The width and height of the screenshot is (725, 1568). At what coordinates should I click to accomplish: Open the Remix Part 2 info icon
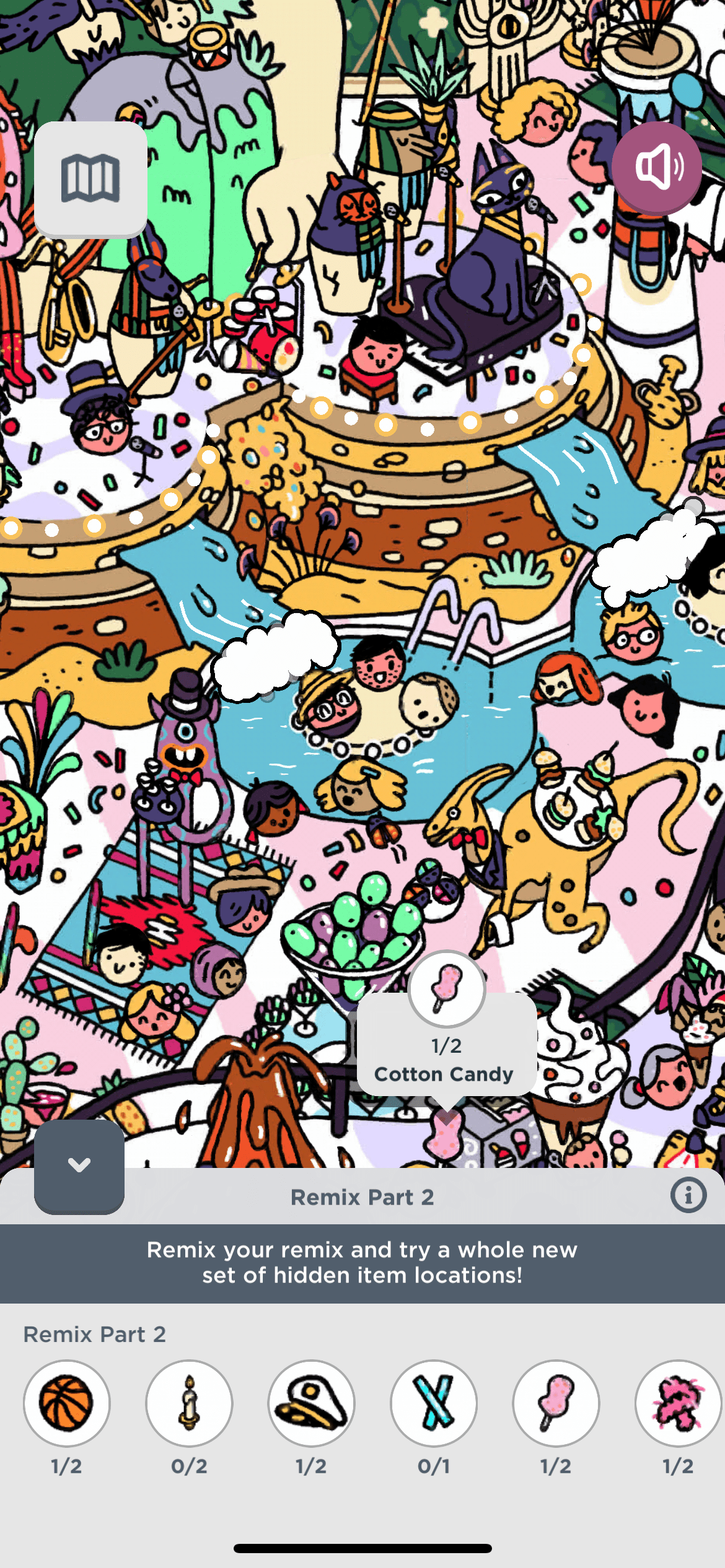click(688, 1195)
